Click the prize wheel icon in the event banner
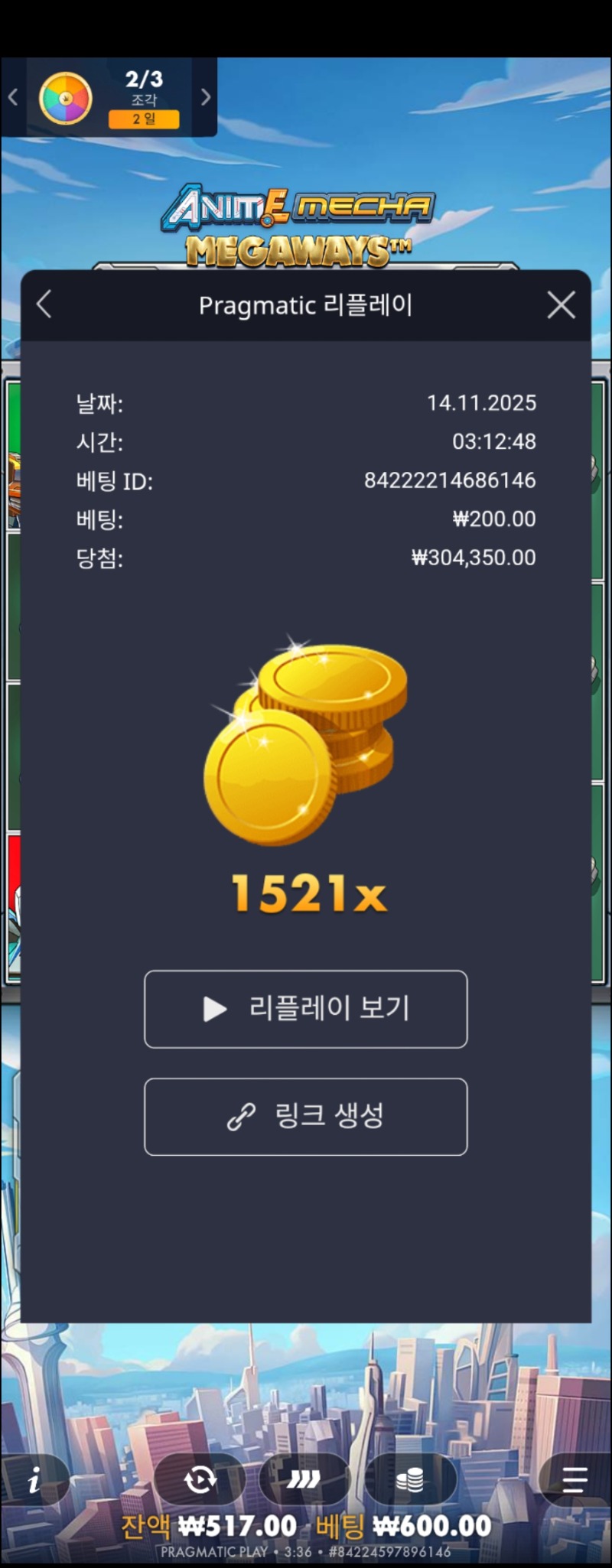The image size is (612, 1568). [65, 98]
